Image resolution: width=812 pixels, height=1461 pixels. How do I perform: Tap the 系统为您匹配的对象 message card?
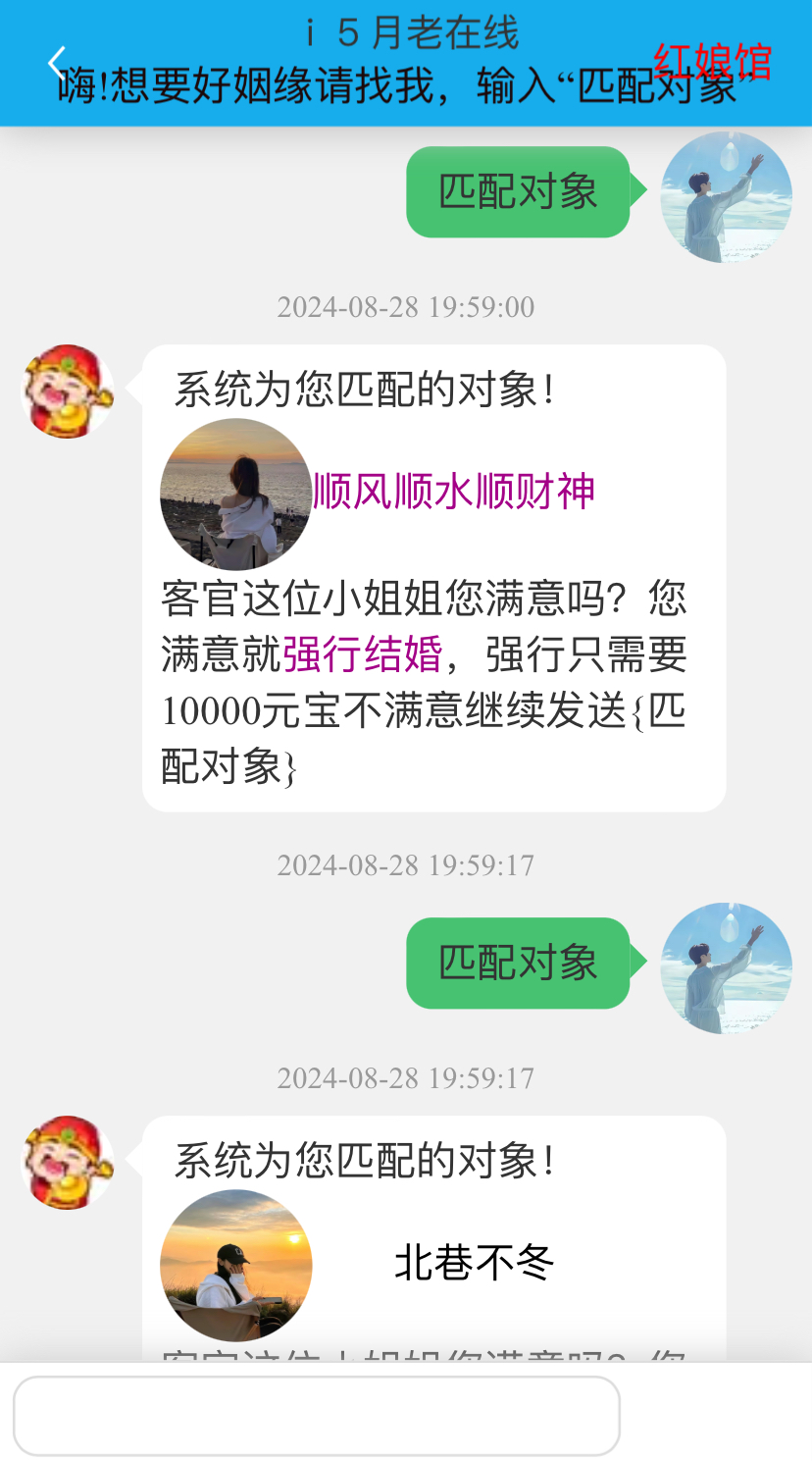(431, 579)
